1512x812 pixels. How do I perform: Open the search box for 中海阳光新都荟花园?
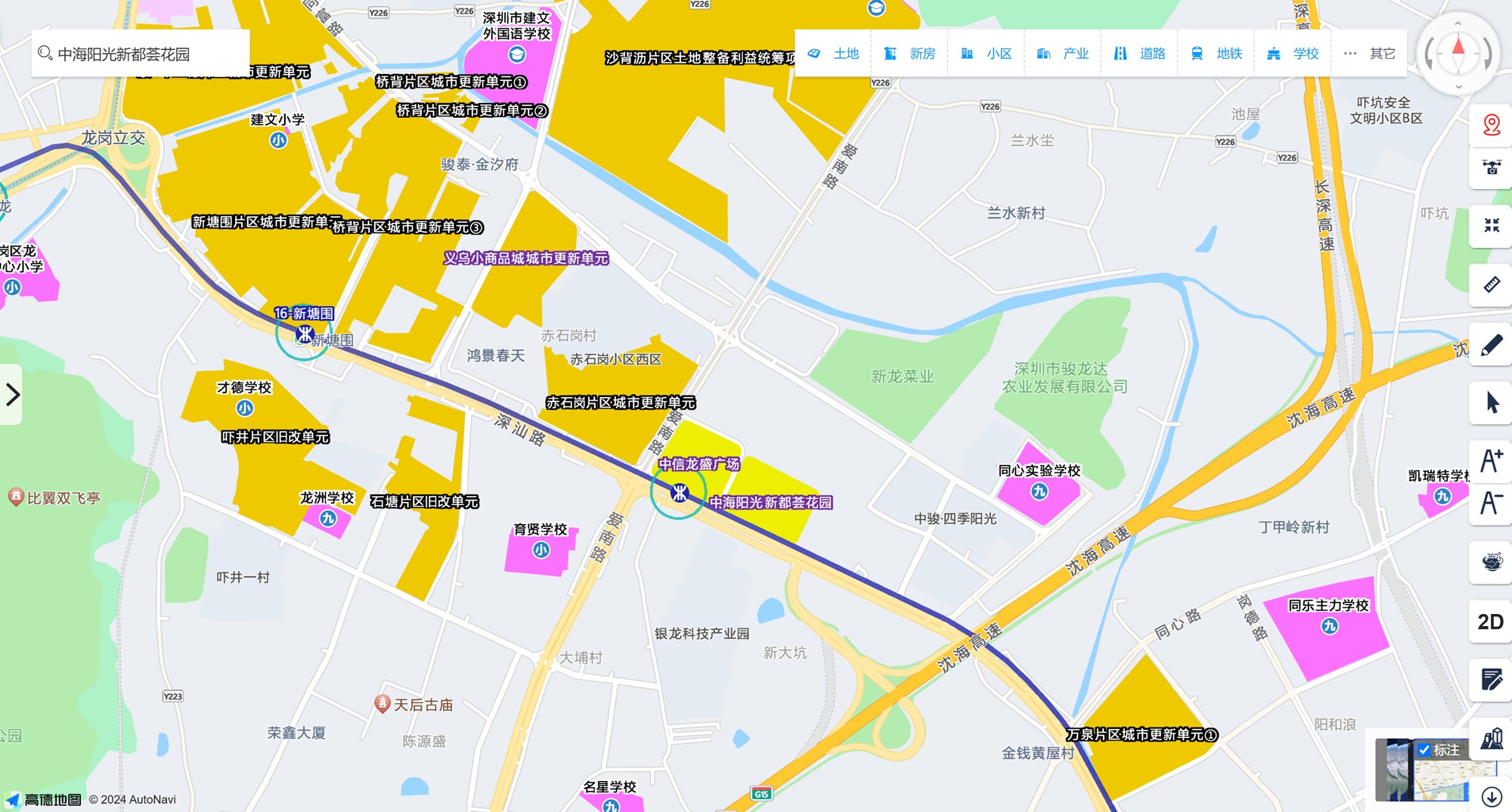(x=140, y=54)
